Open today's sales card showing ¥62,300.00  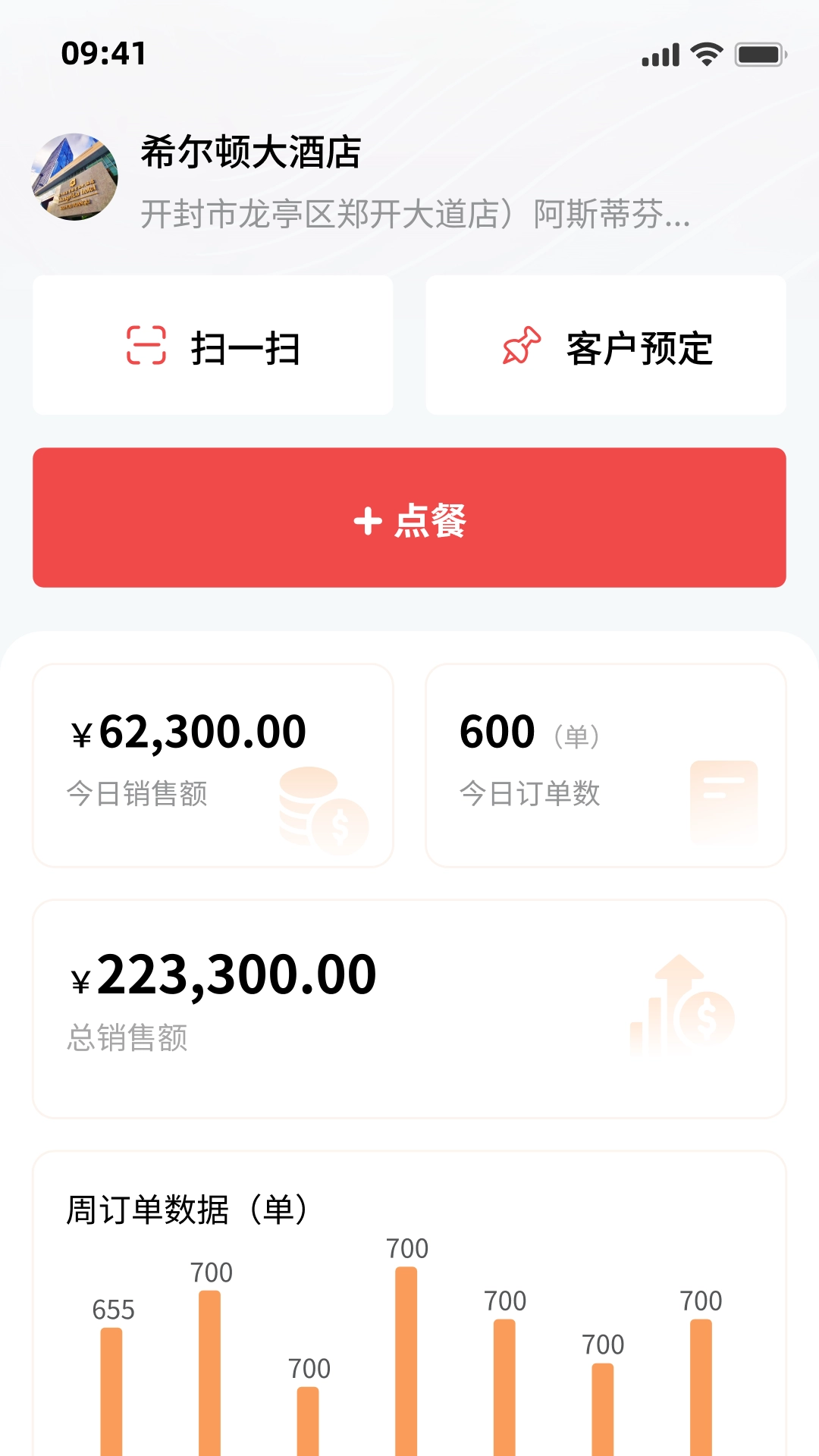pos(212,764)
